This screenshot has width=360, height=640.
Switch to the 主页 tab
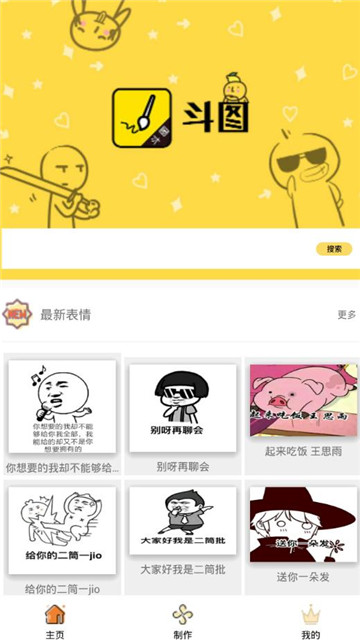tap(55, 621)
